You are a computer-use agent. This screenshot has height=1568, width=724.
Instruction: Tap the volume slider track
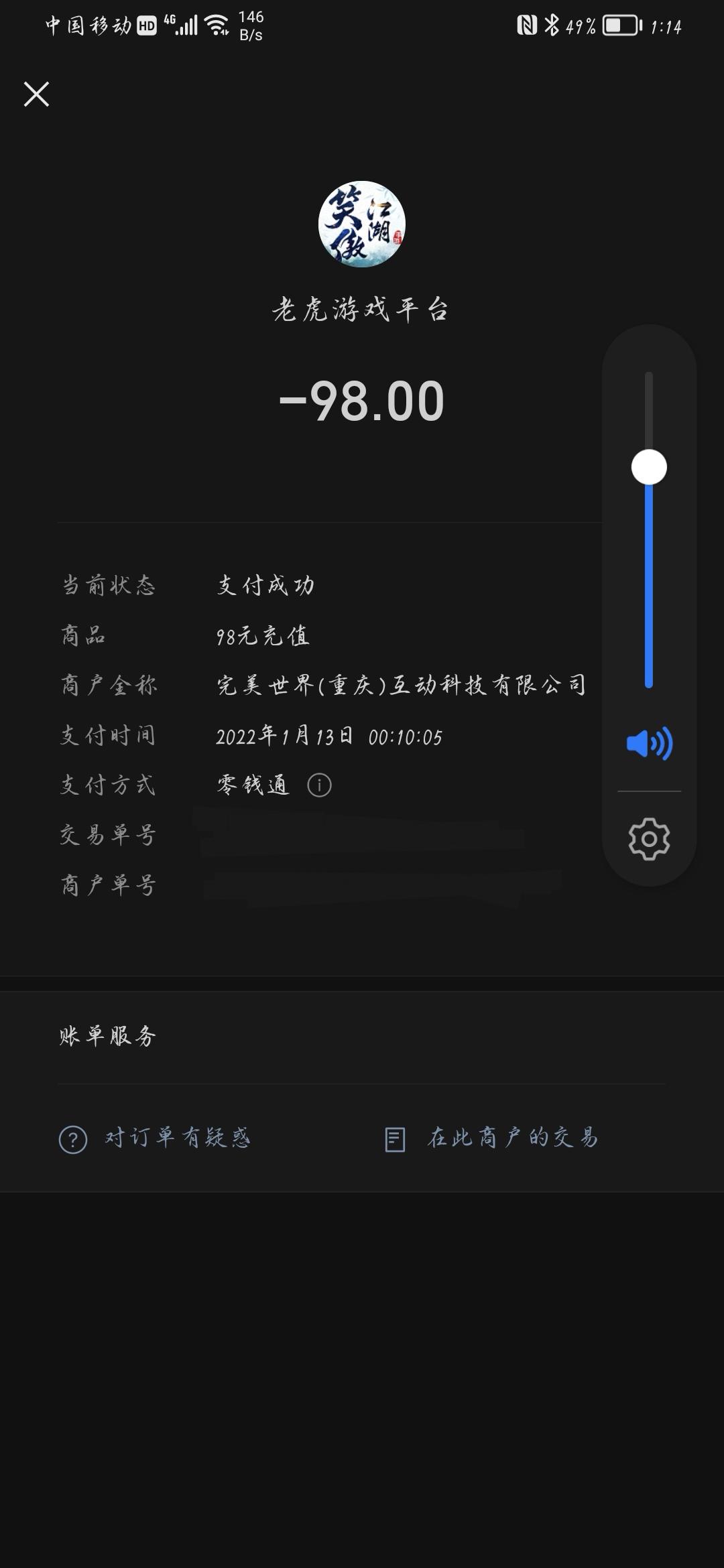649,529
